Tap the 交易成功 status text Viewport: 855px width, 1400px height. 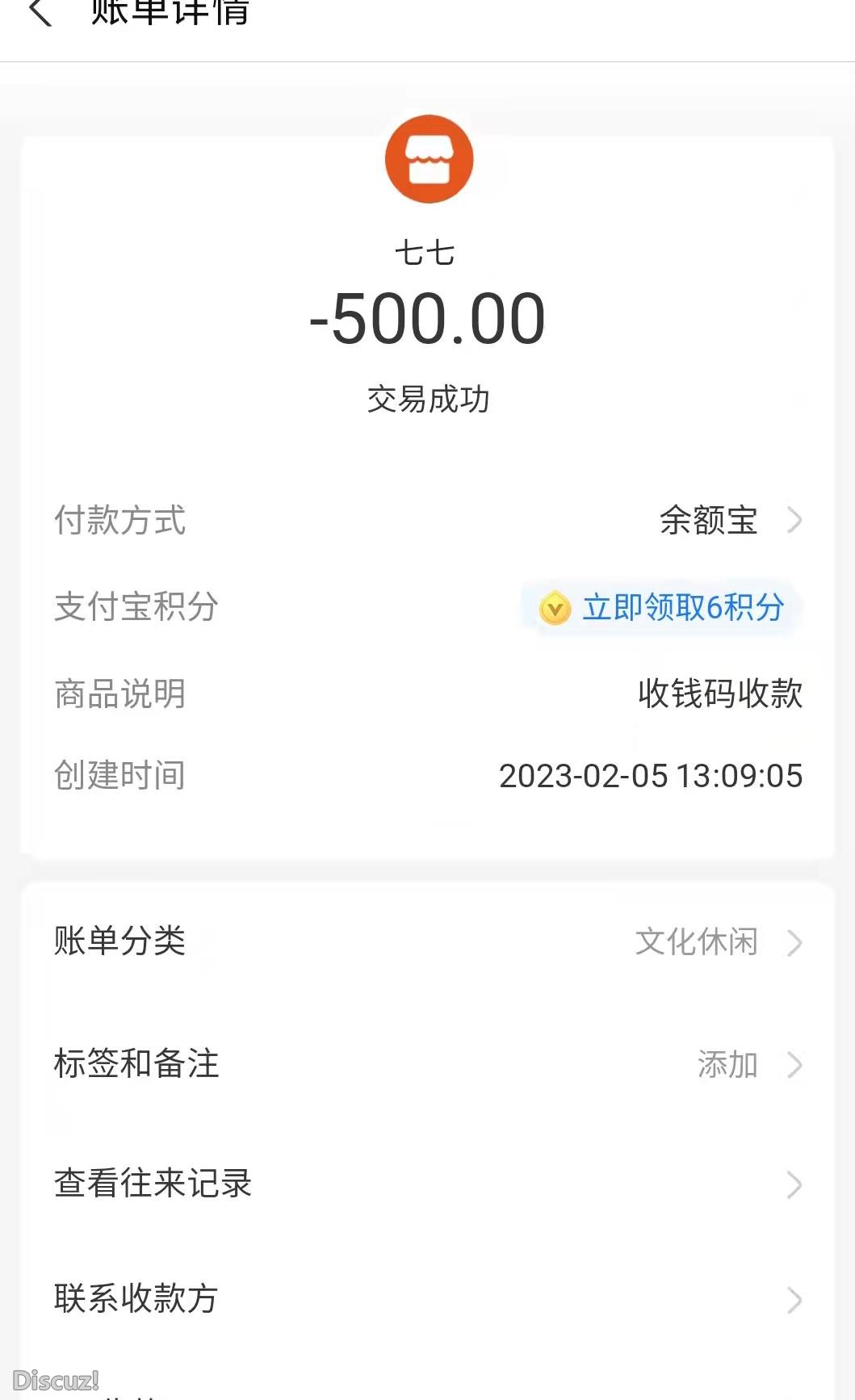pyautogui.click(x=429, y=399)
